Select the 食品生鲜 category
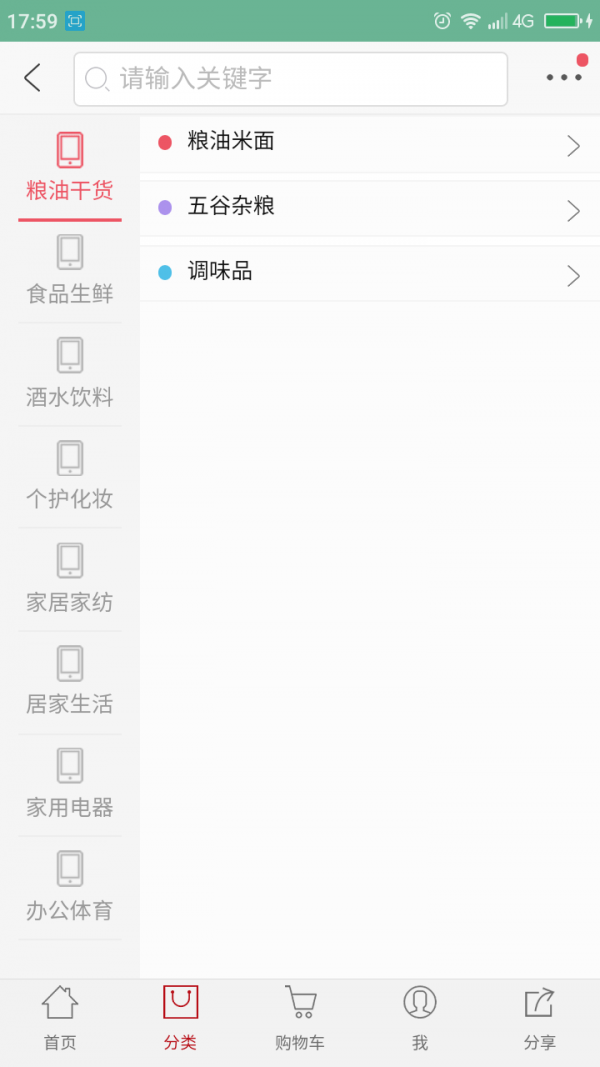Image resolution: width=600 pixels, height=1067 pixels. coord(69,271)
